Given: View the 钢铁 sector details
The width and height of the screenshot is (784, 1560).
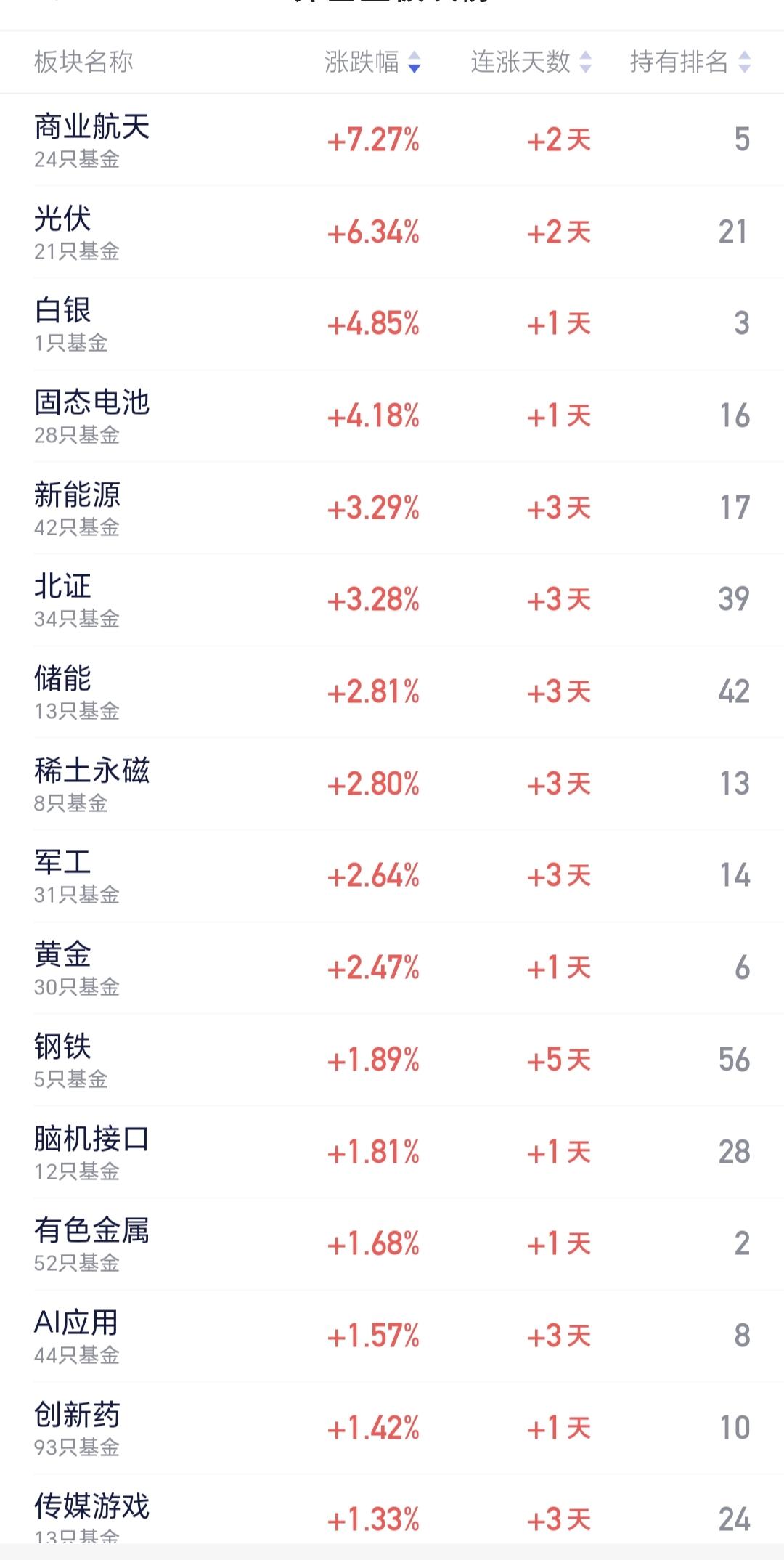Looking at the screenshot, I should coord(392,1060).
